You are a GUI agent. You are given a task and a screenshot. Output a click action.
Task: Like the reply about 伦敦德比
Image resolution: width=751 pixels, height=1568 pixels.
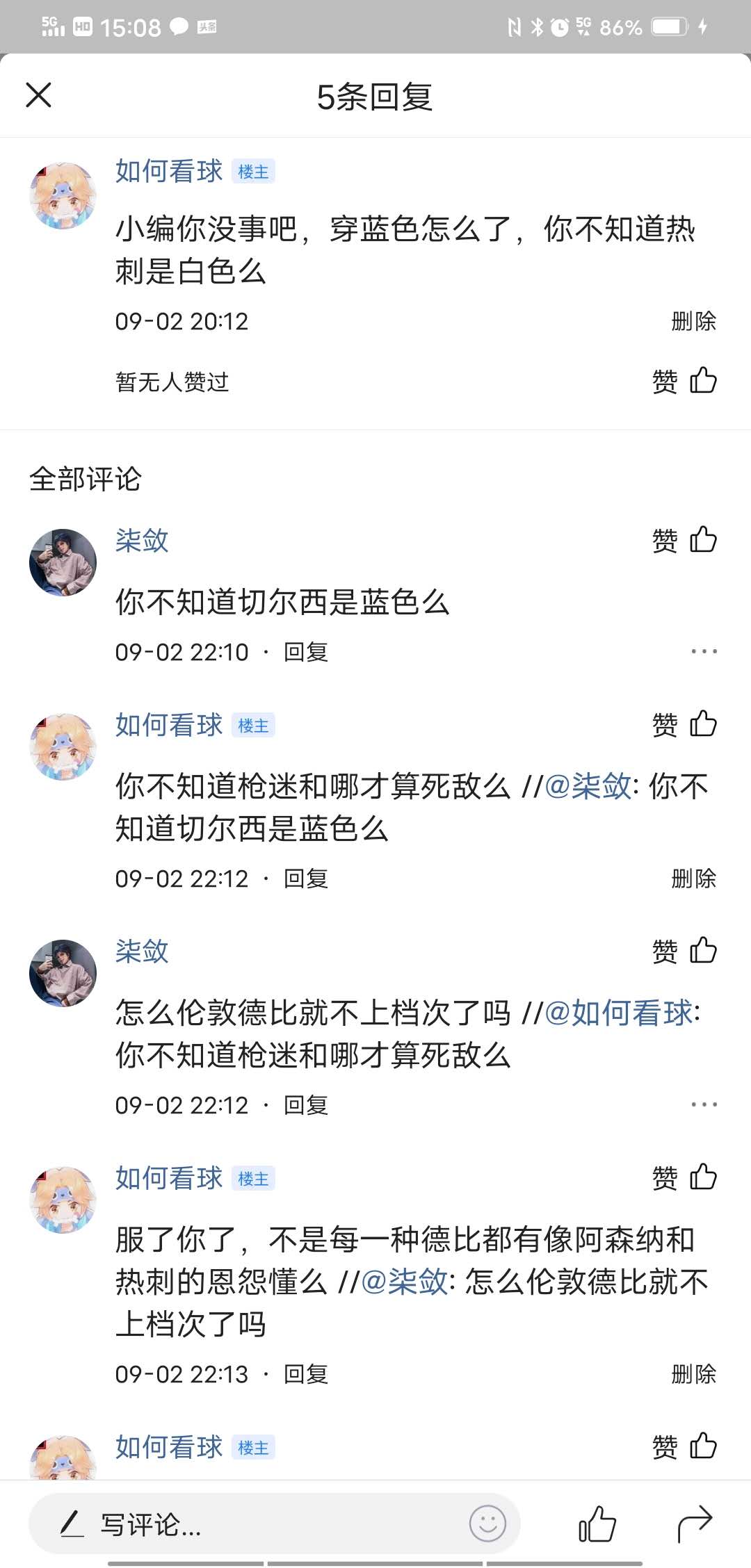click(703, 952)
